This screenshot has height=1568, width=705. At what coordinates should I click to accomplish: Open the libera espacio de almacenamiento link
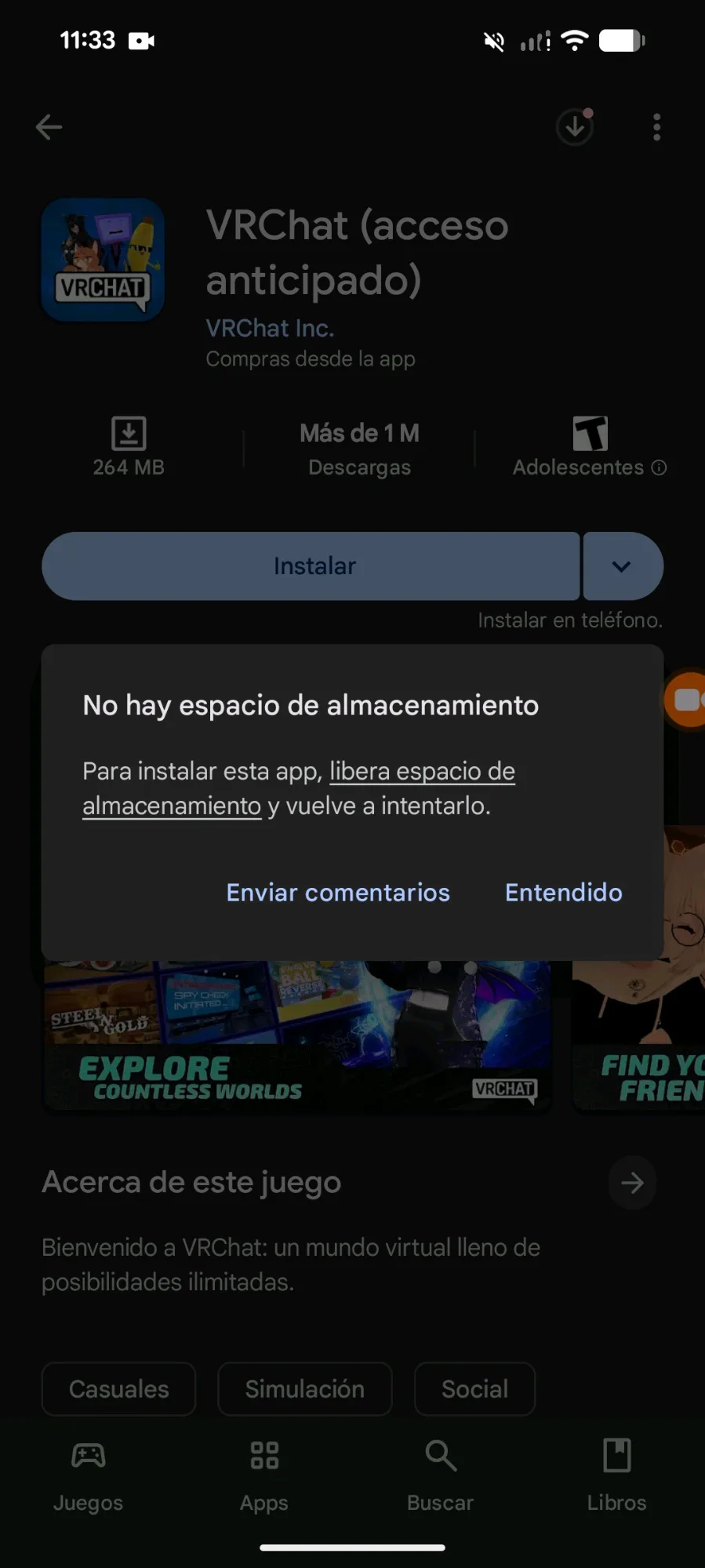point(299,788)
